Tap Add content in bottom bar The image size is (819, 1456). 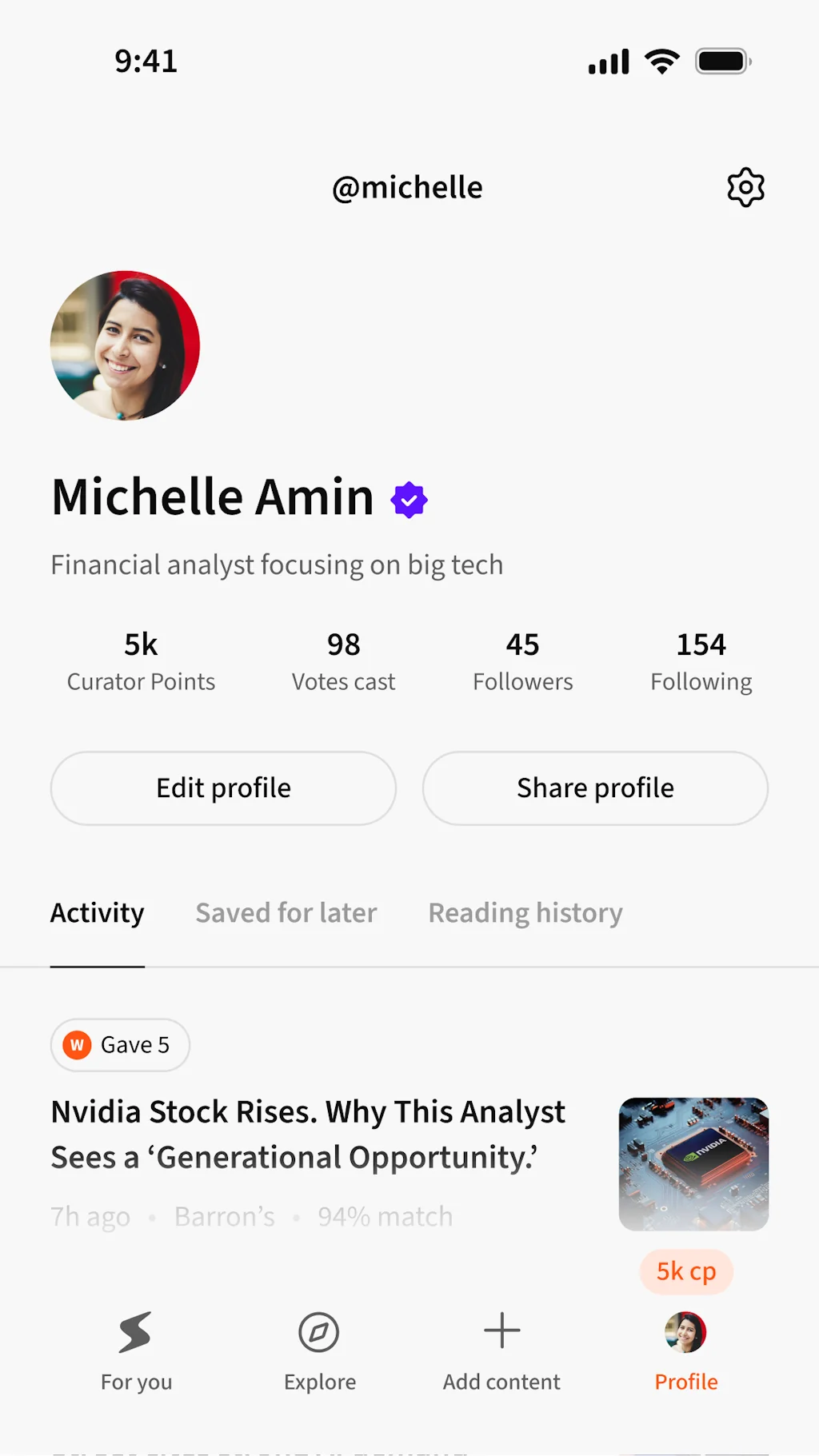coord(501,1350)
